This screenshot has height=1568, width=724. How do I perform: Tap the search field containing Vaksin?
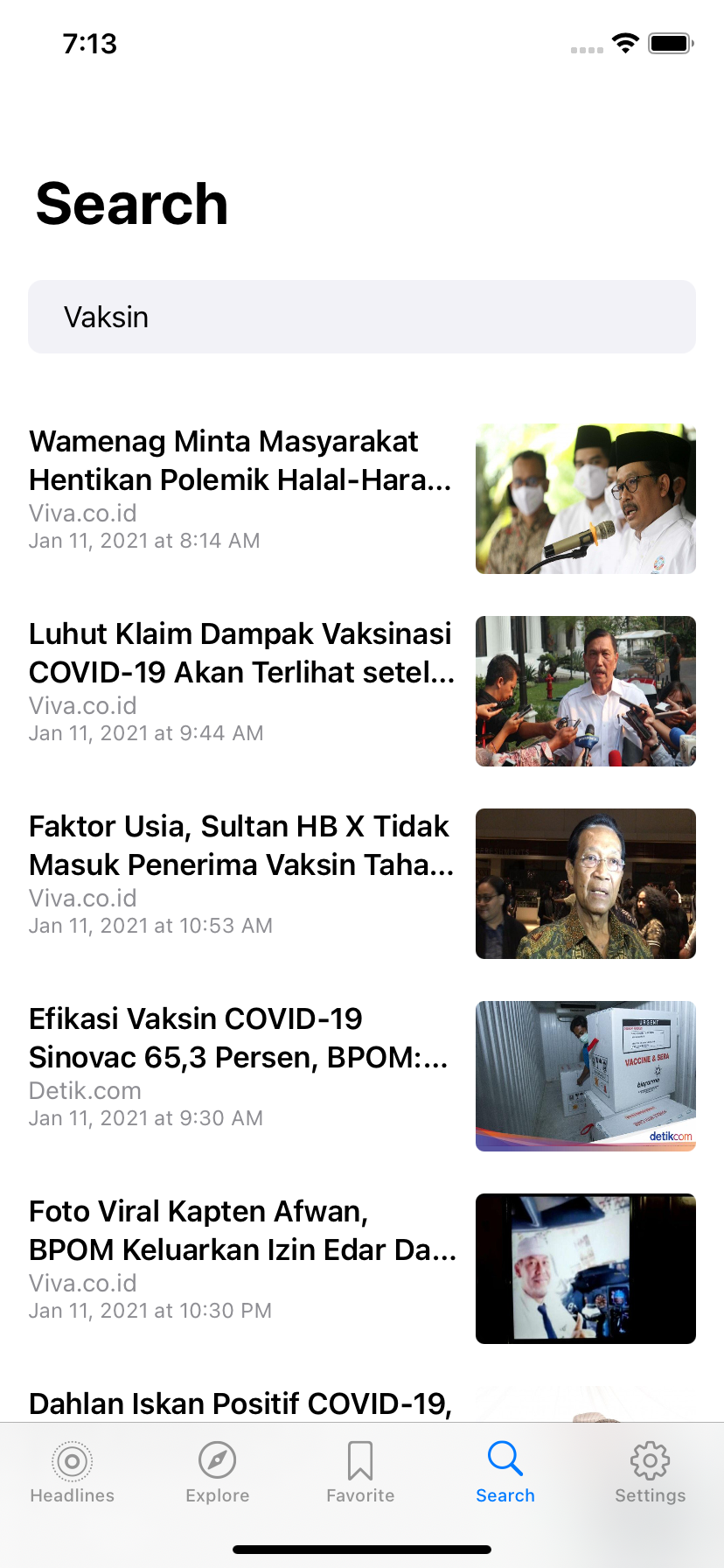[x=362, y=317]
